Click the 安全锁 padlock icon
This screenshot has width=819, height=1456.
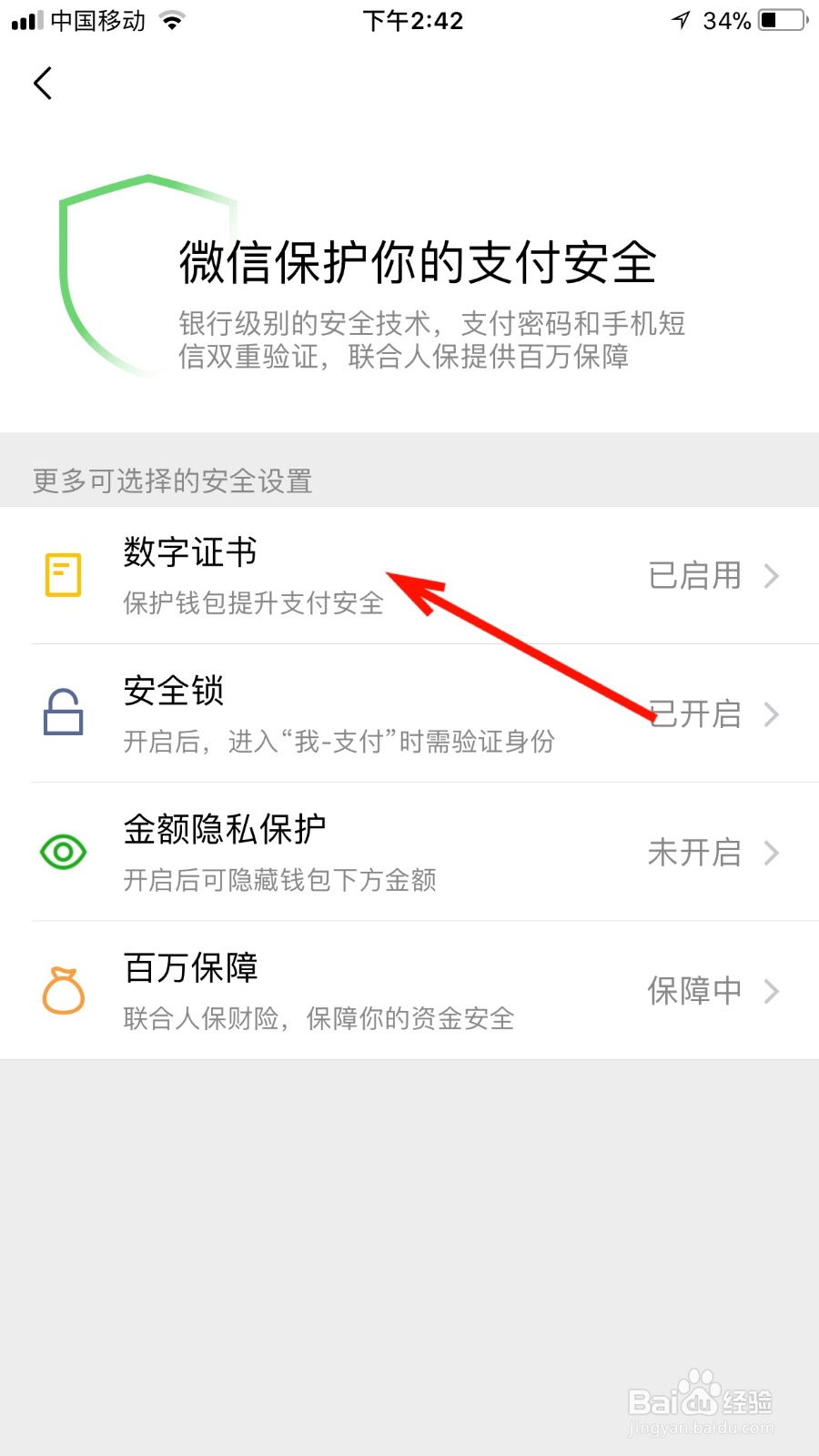click(62, 715)
